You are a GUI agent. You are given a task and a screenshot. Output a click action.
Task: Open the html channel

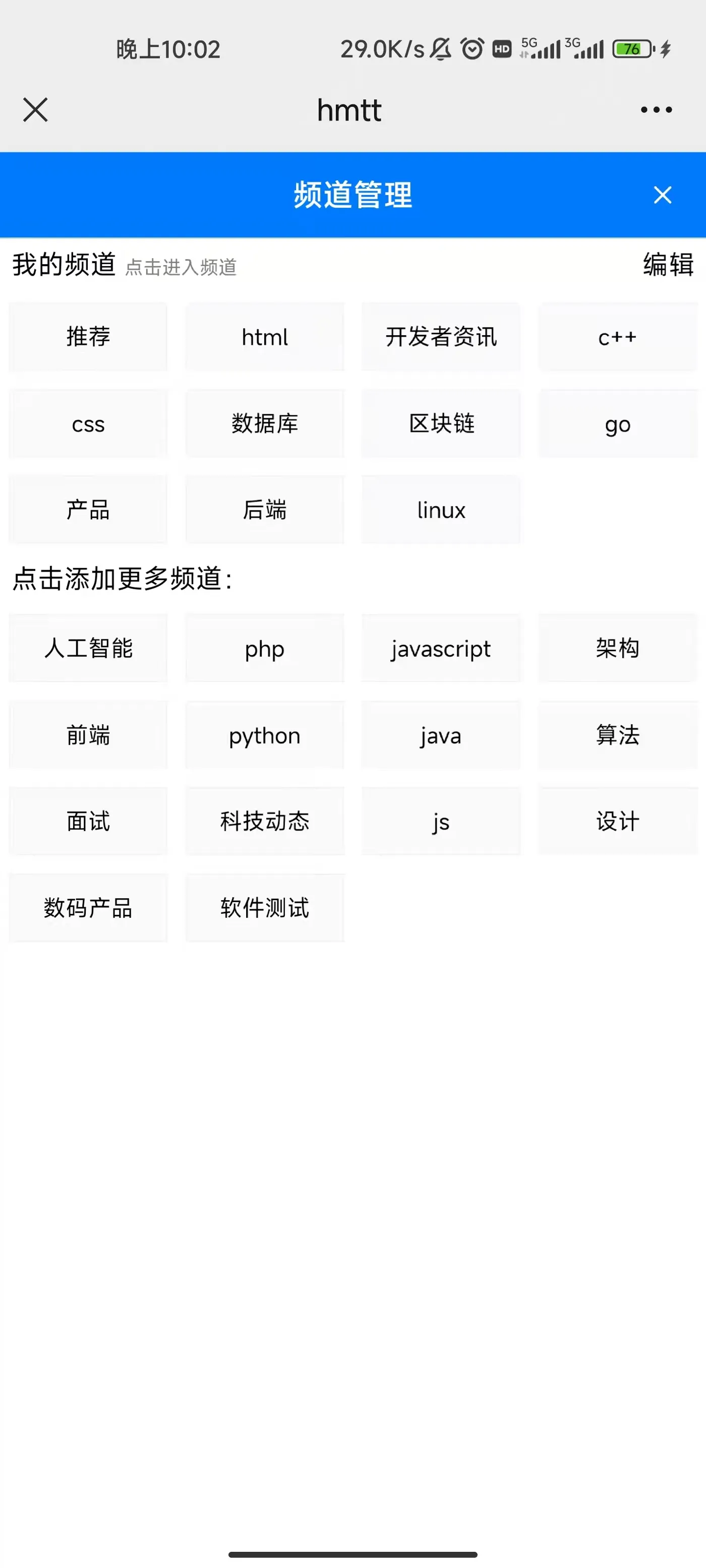pyautogui.click(x=264, y=337)
